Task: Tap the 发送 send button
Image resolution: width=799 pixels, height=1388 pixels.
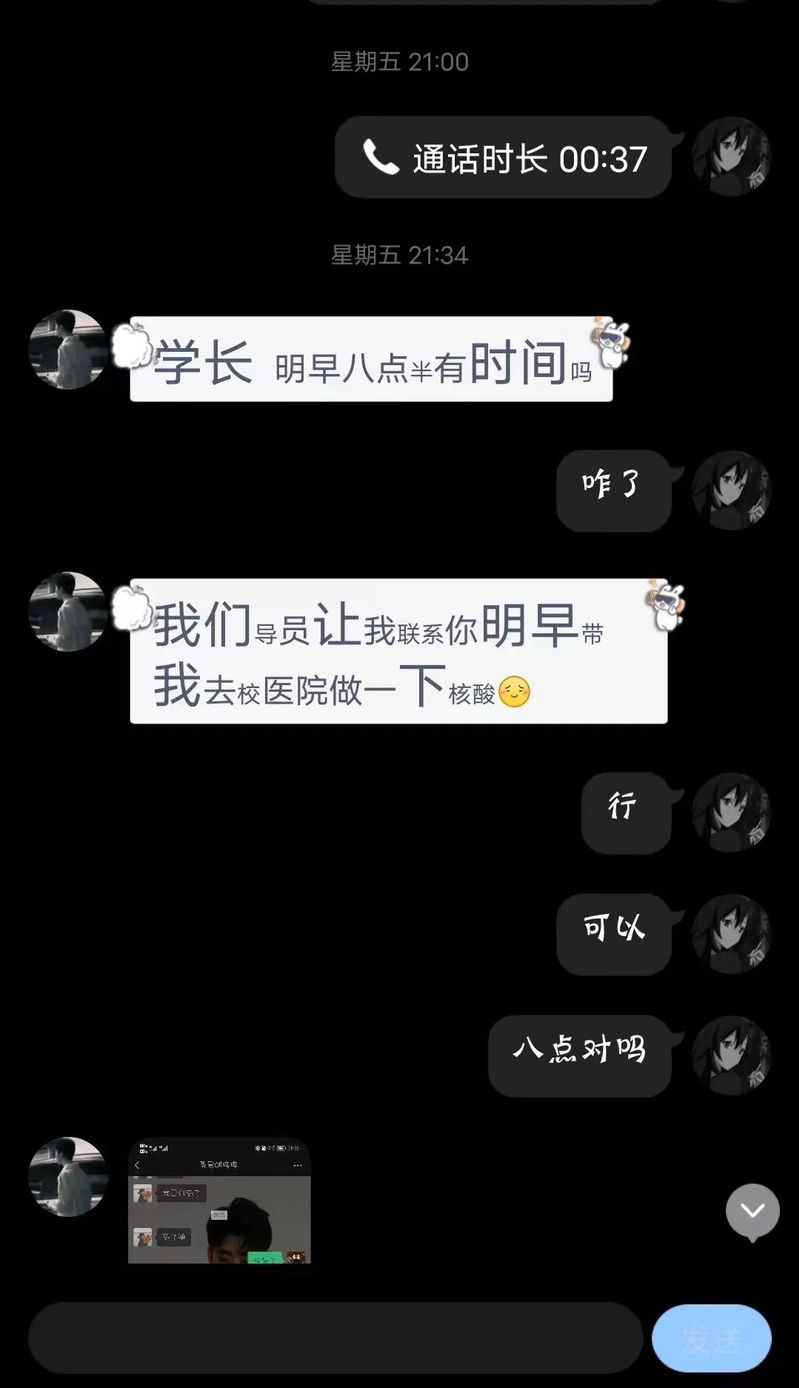Action: (711, 1338)
